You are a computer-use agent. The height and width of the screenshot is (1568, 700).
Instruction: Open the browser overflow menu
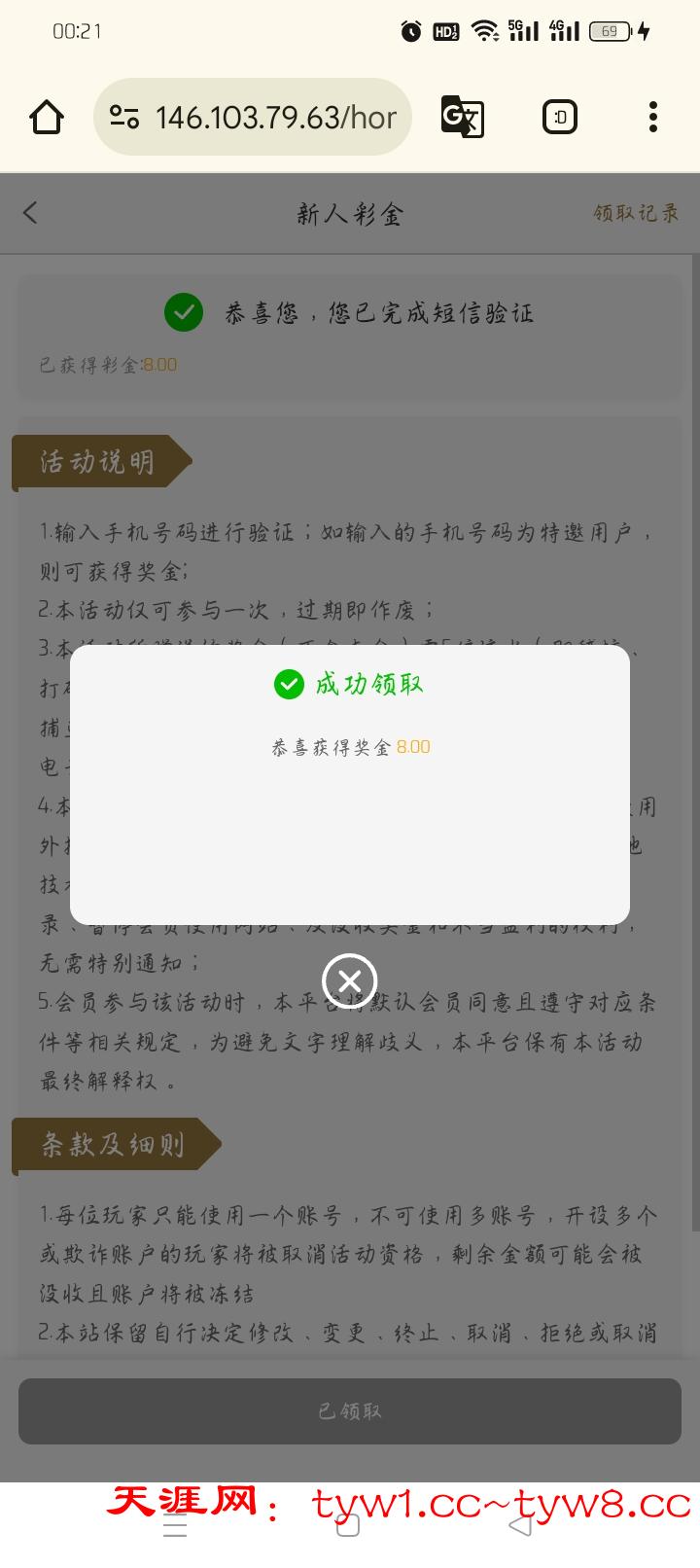(652, 118)
